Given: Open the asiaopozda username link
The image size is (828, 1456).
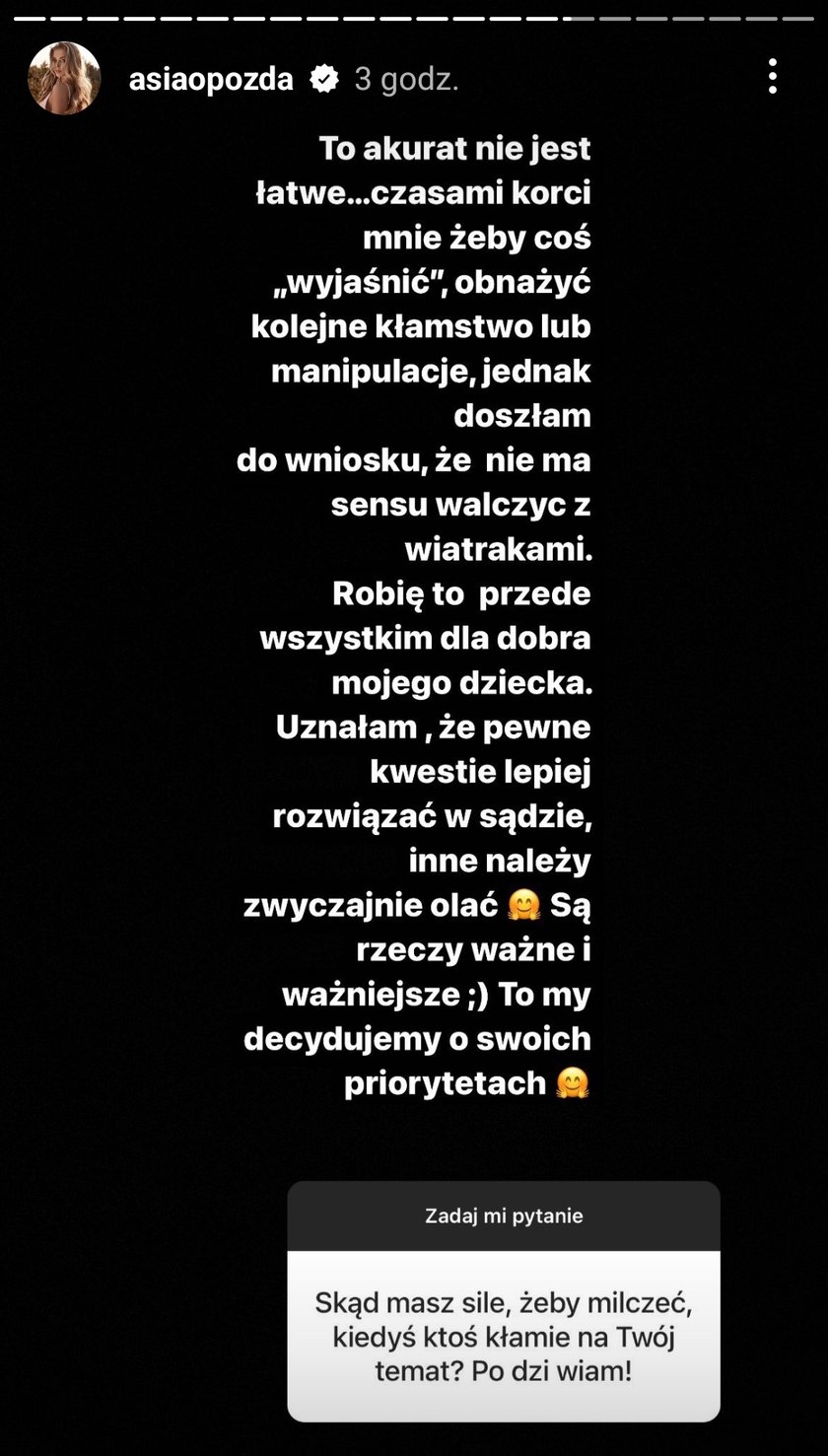Looking at the screenshot, I should (211, 79).
